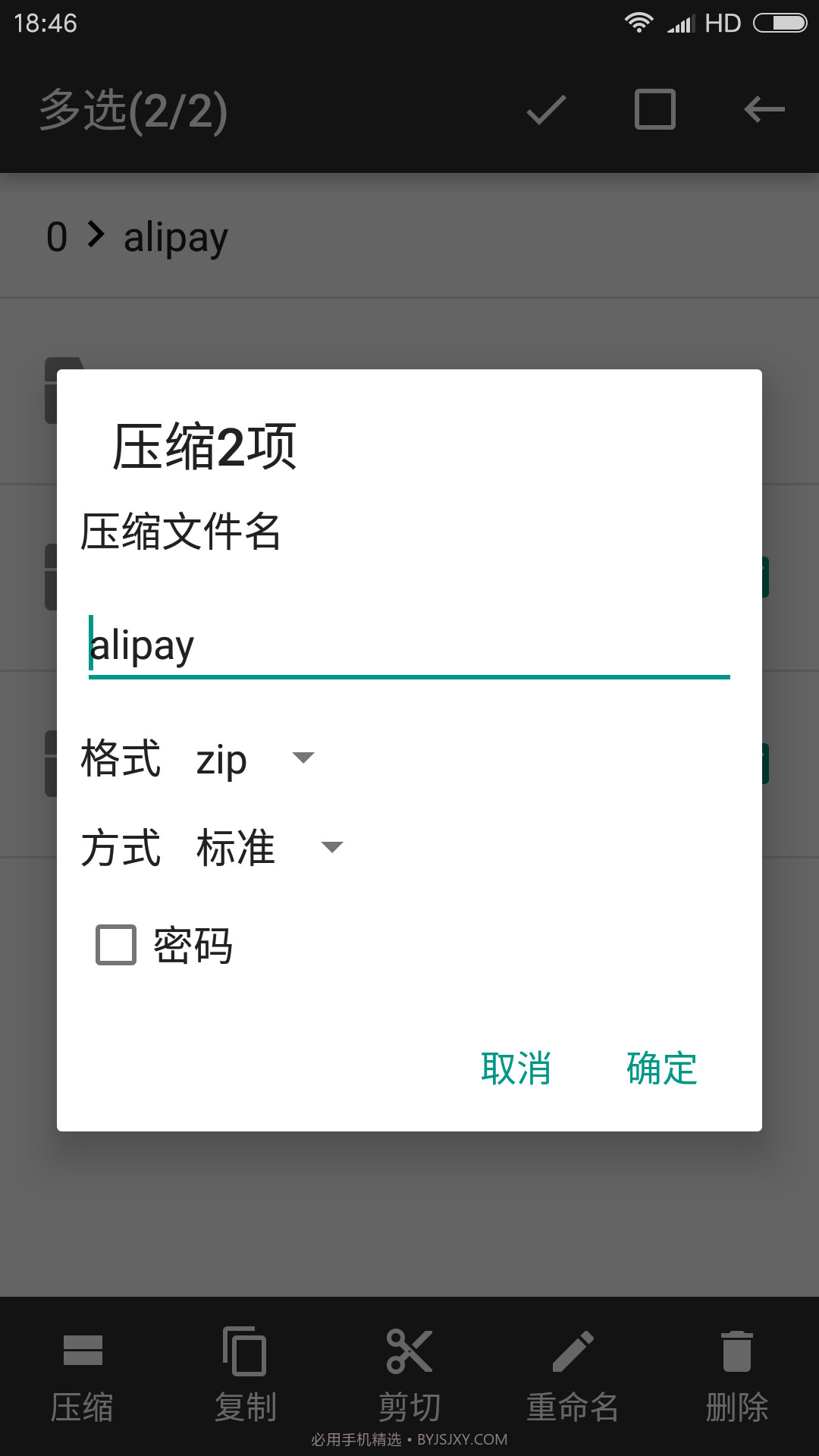This screenshot has width=819, height=1456.
Task: Open the 标准 compression method dropdown
Action: (x=235, y=847)
